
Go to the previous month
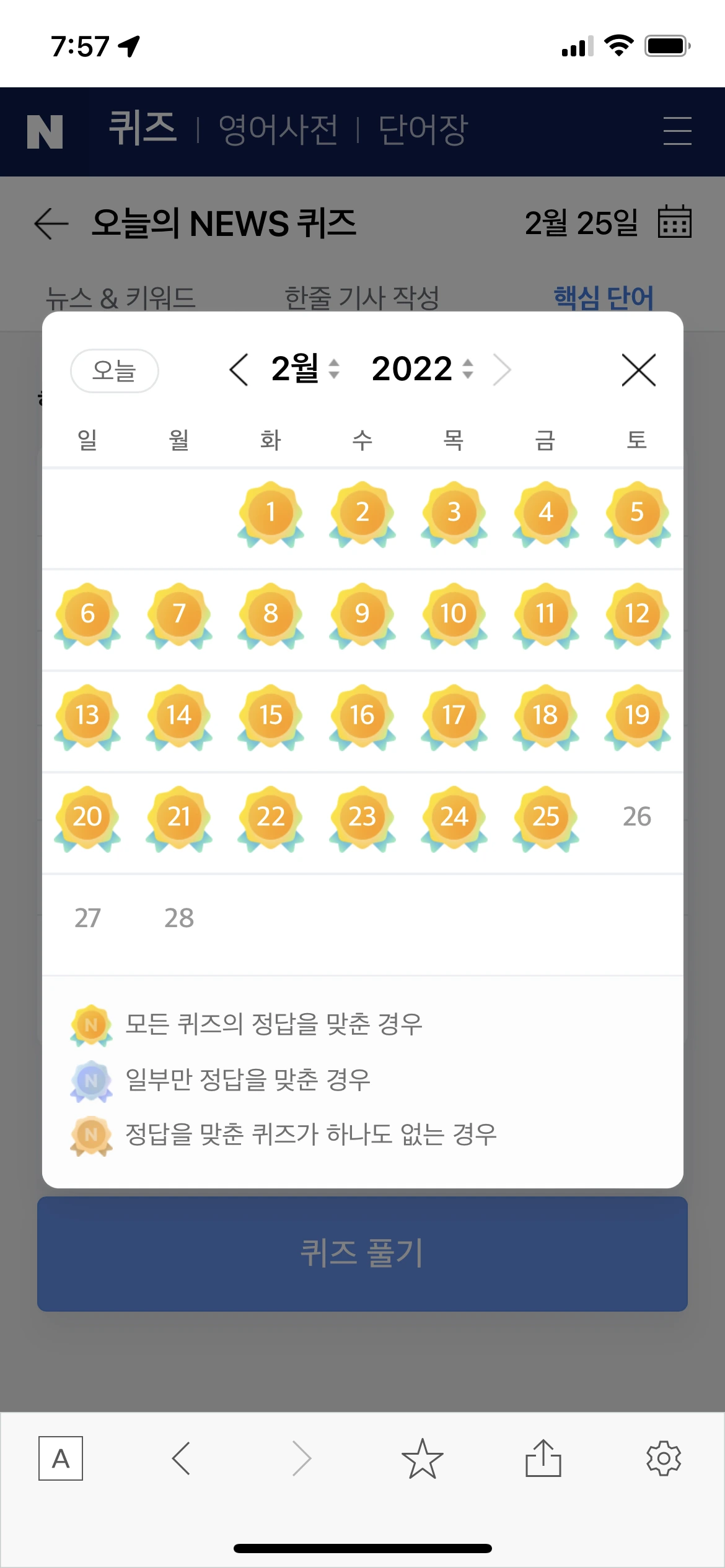[239, 370]
